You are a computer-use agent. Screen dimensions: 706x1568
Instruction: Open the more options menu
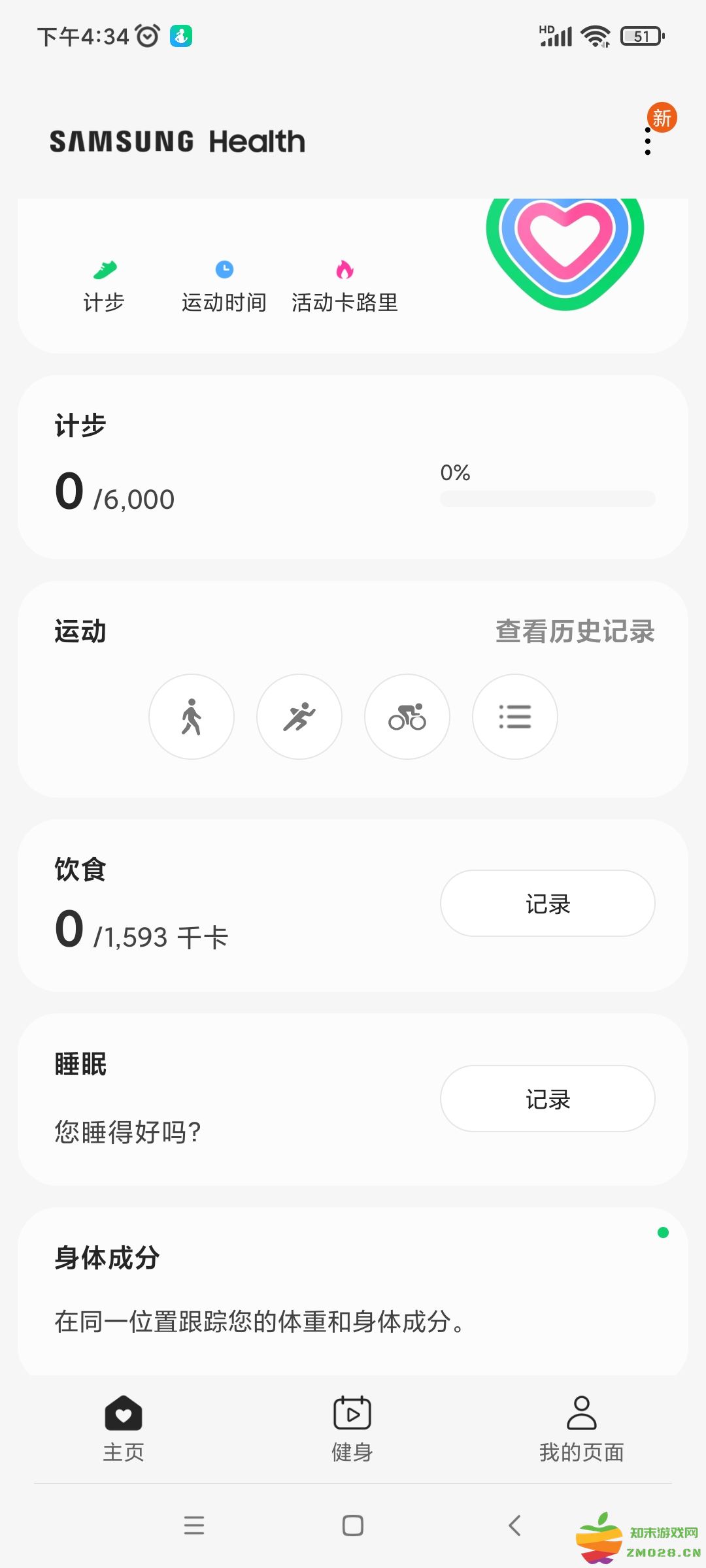[648, 142]
